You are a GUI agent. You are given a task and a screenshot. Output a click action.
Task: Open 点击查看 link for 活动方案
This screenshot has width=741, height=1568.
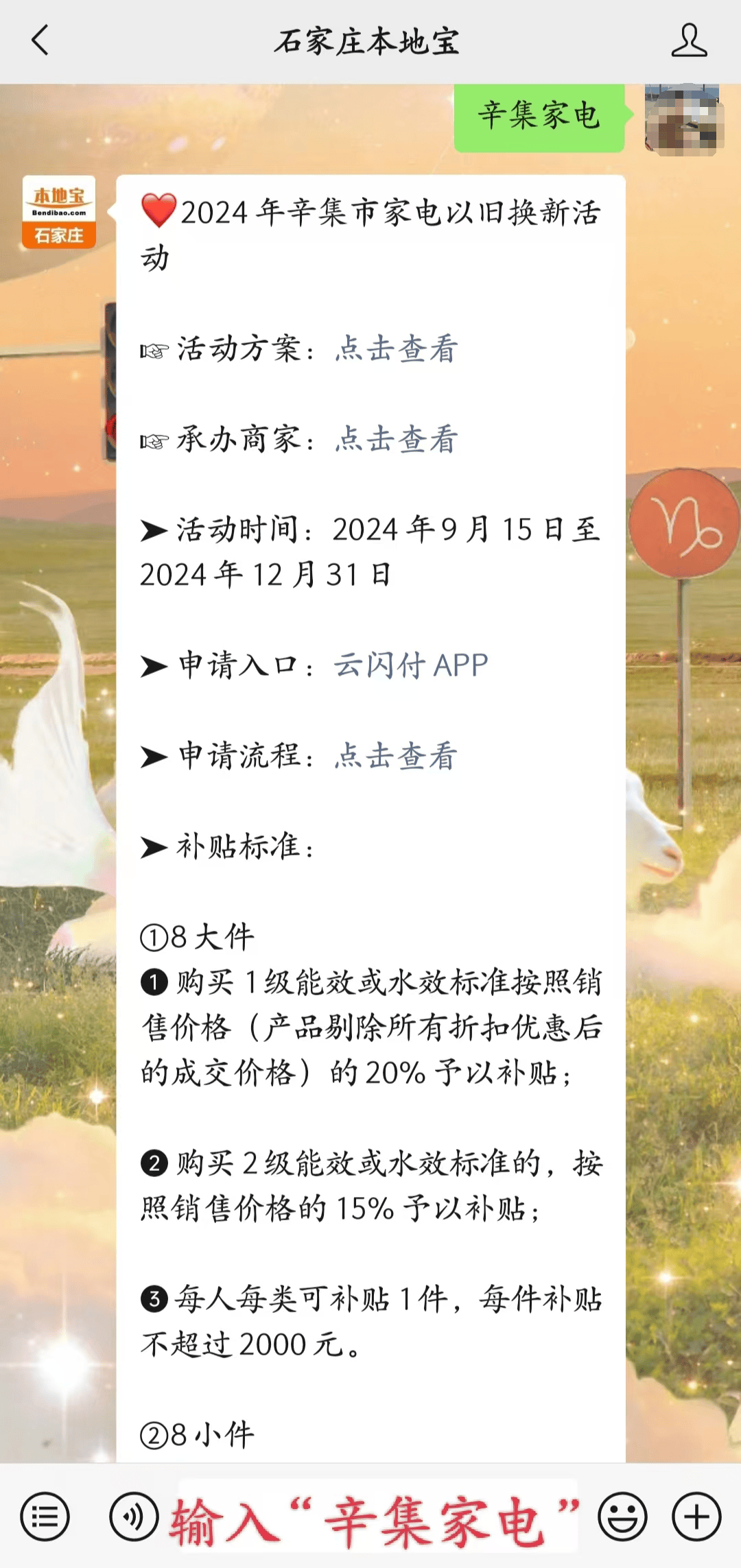click(x=396, y=348)
